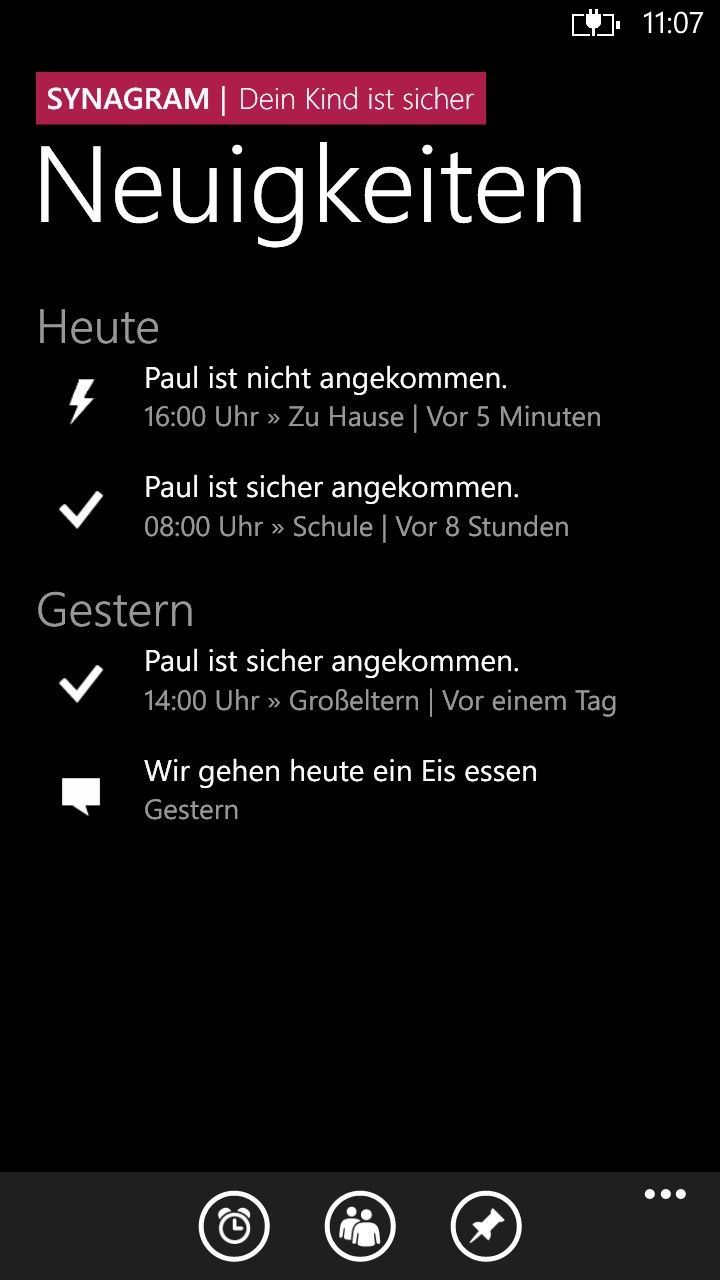The width and height of the screenshot is (720, 1280).
Task: Open the people/family icon in app bar
Action: 360,1225
